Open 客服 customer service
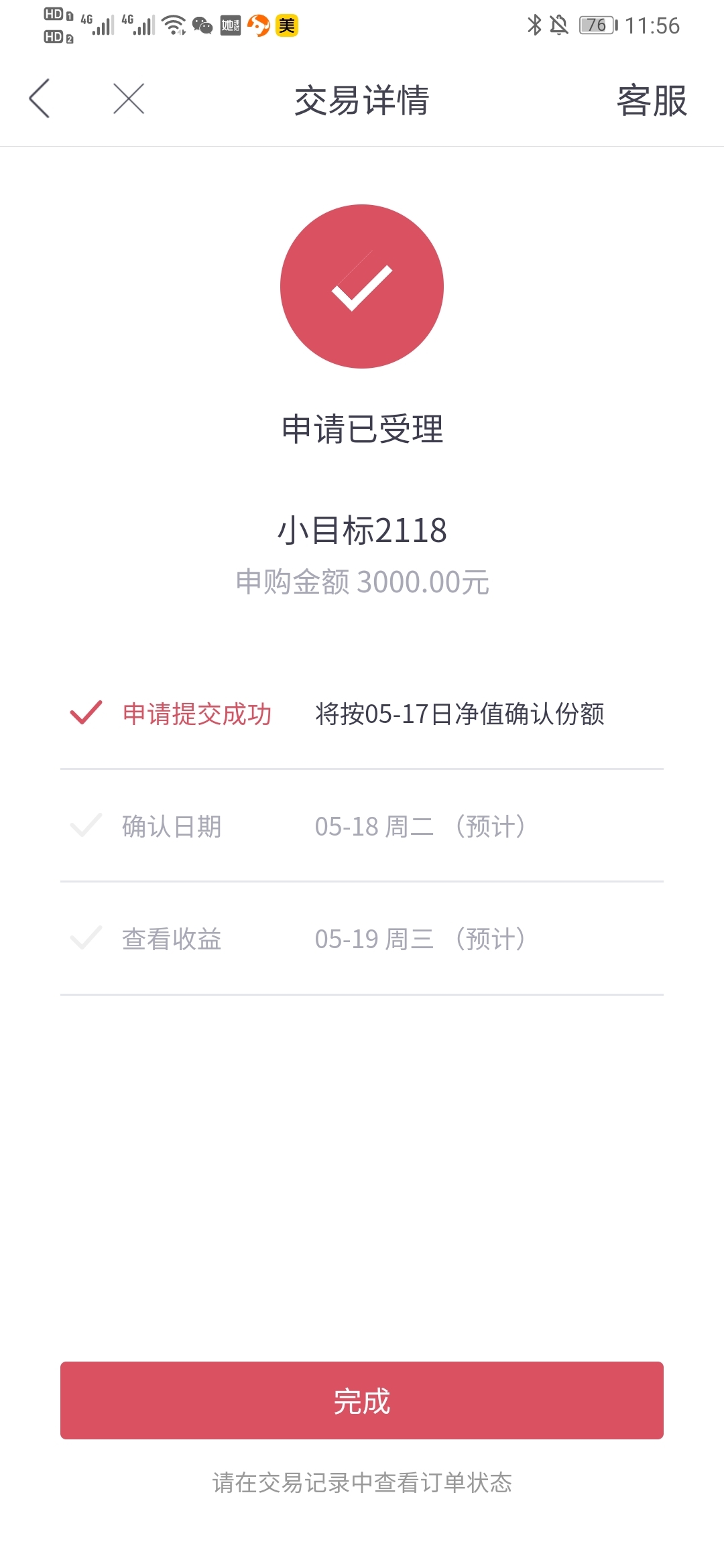This screenshot has width=724, height=1568. coord(652,101)
